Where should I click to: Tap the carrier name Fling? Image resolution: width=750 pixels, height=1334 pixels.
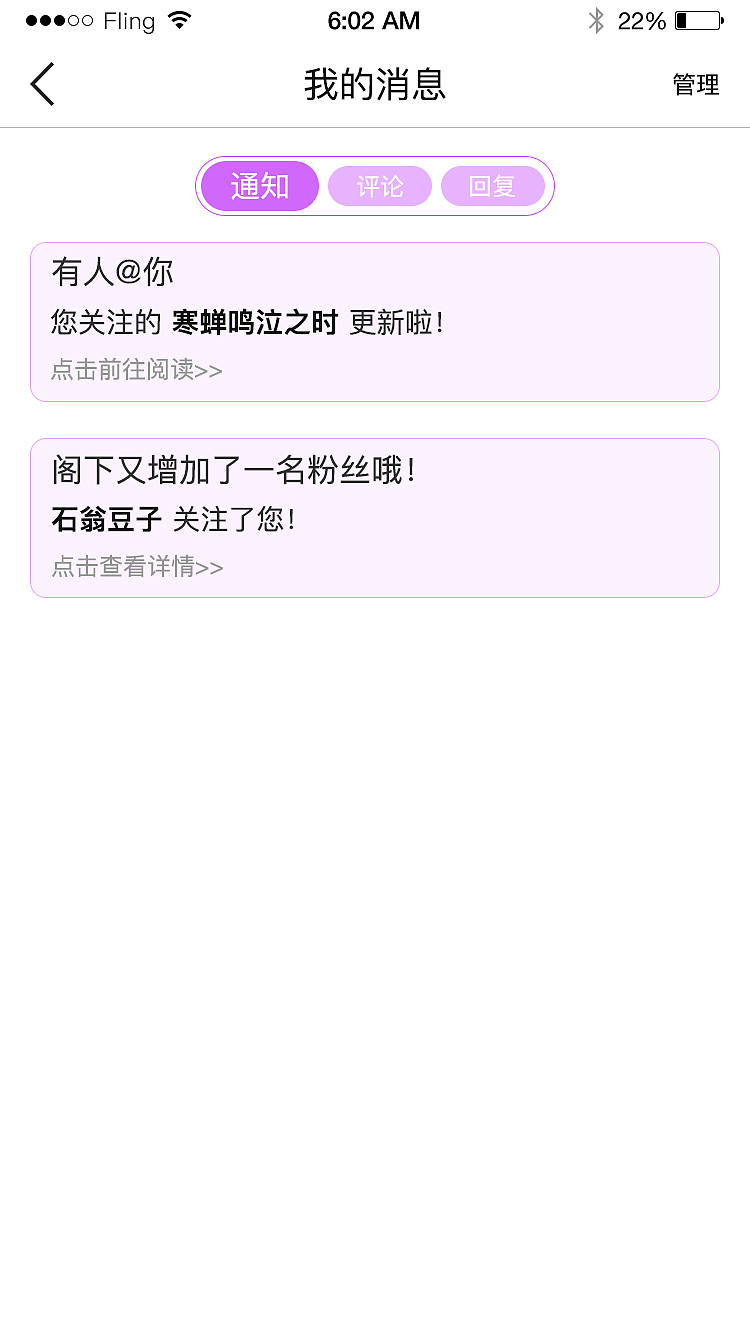tap(131, 19)
